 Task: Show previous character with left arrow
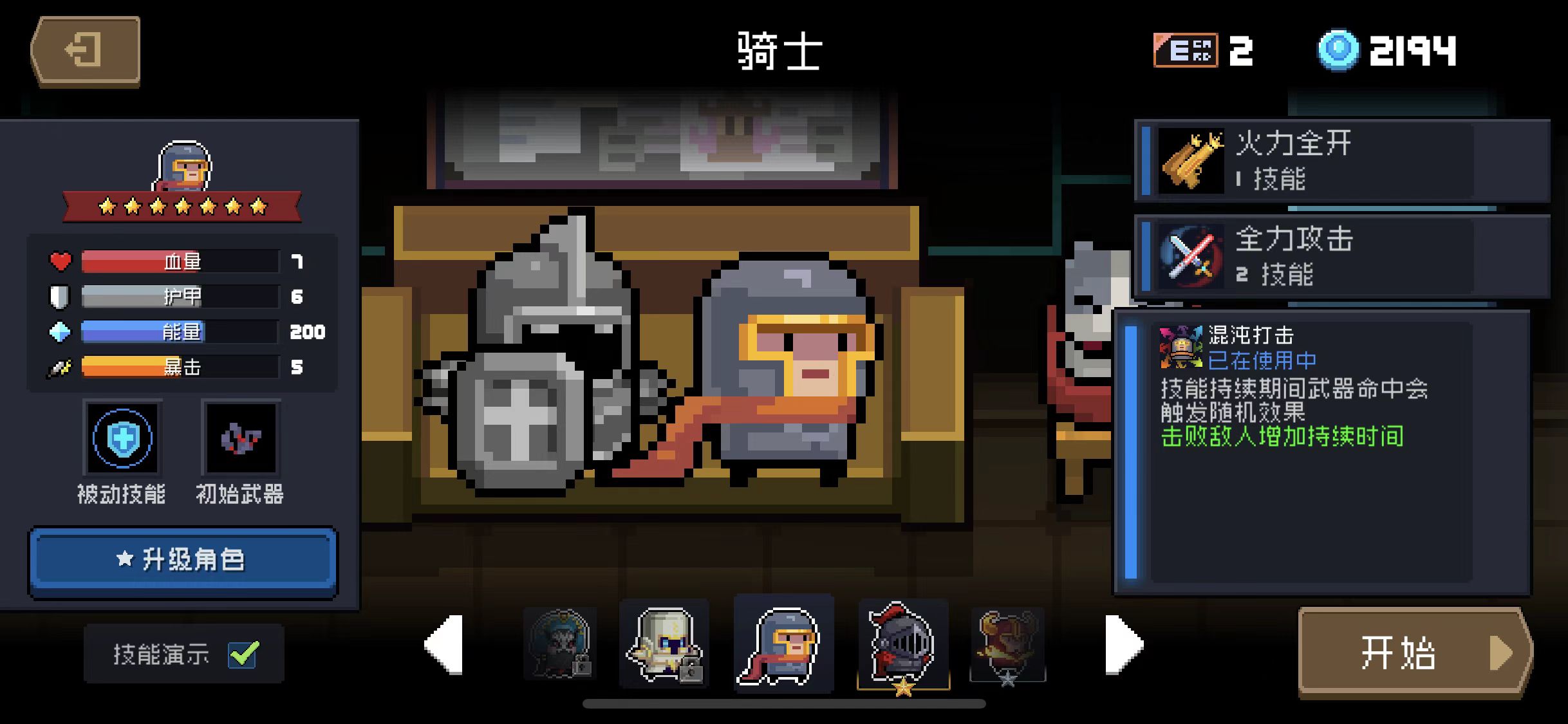pos(445,644)
